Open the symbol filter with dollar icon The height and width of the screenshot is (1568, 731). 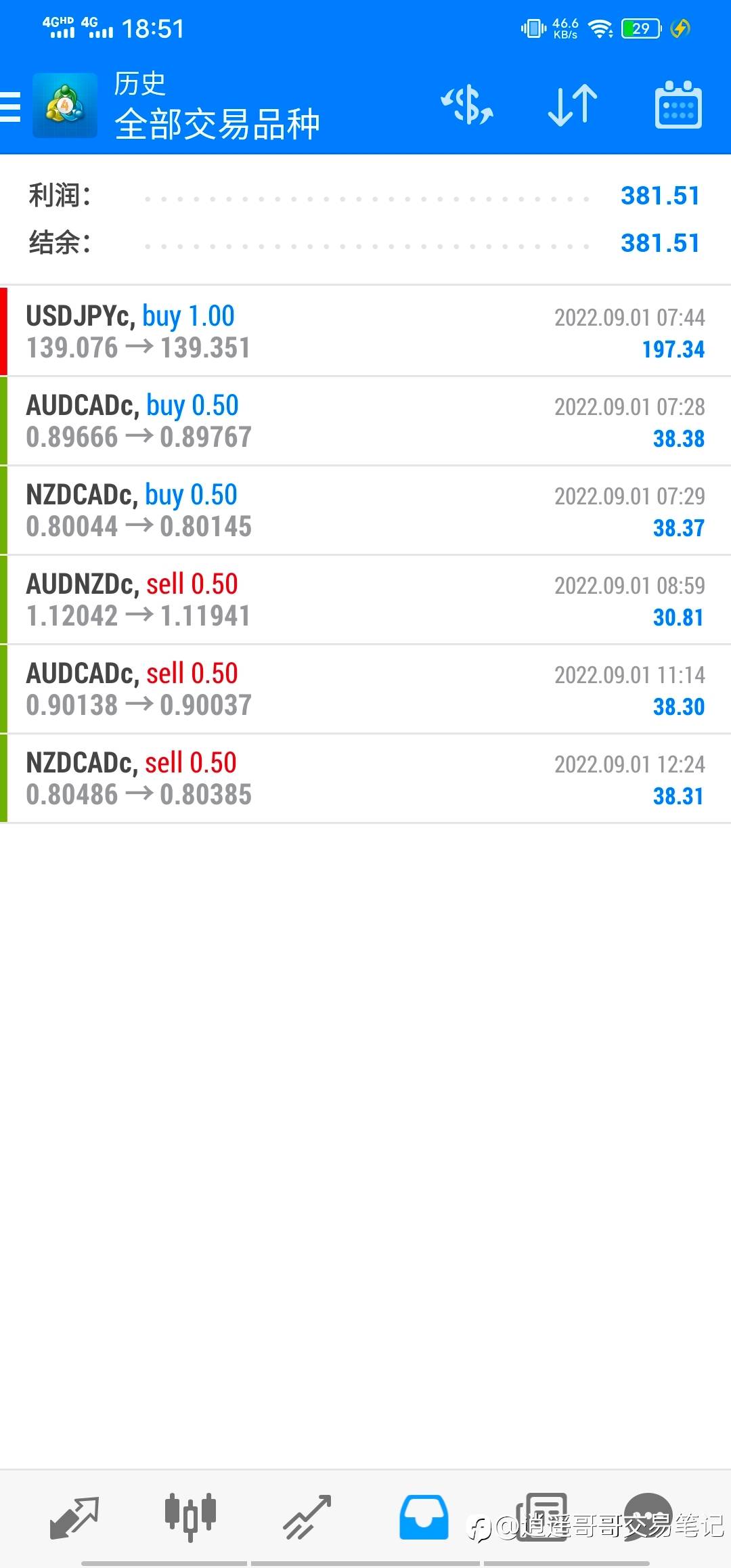coord(467,106)
